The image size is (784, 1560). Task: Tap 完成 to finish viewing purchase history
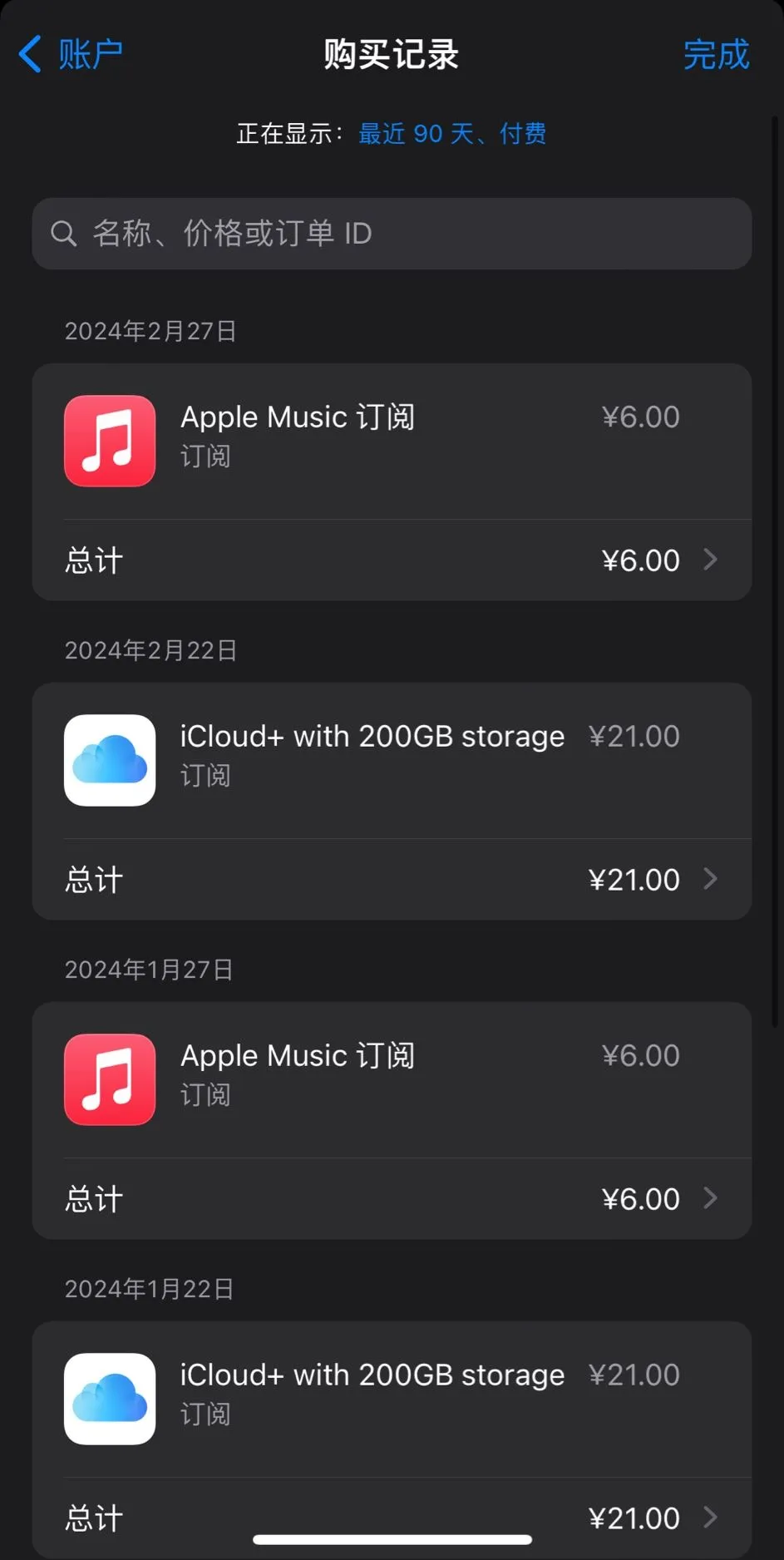(717, 53)
